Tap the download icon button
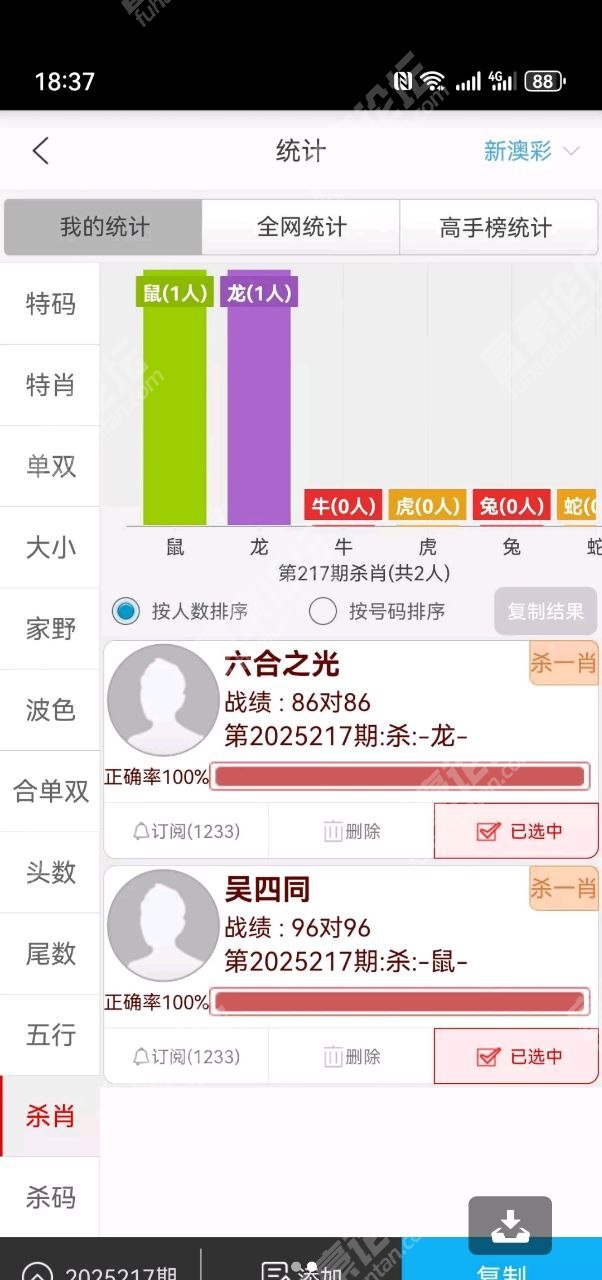Screen dimensions: 602x1280 510,1224
